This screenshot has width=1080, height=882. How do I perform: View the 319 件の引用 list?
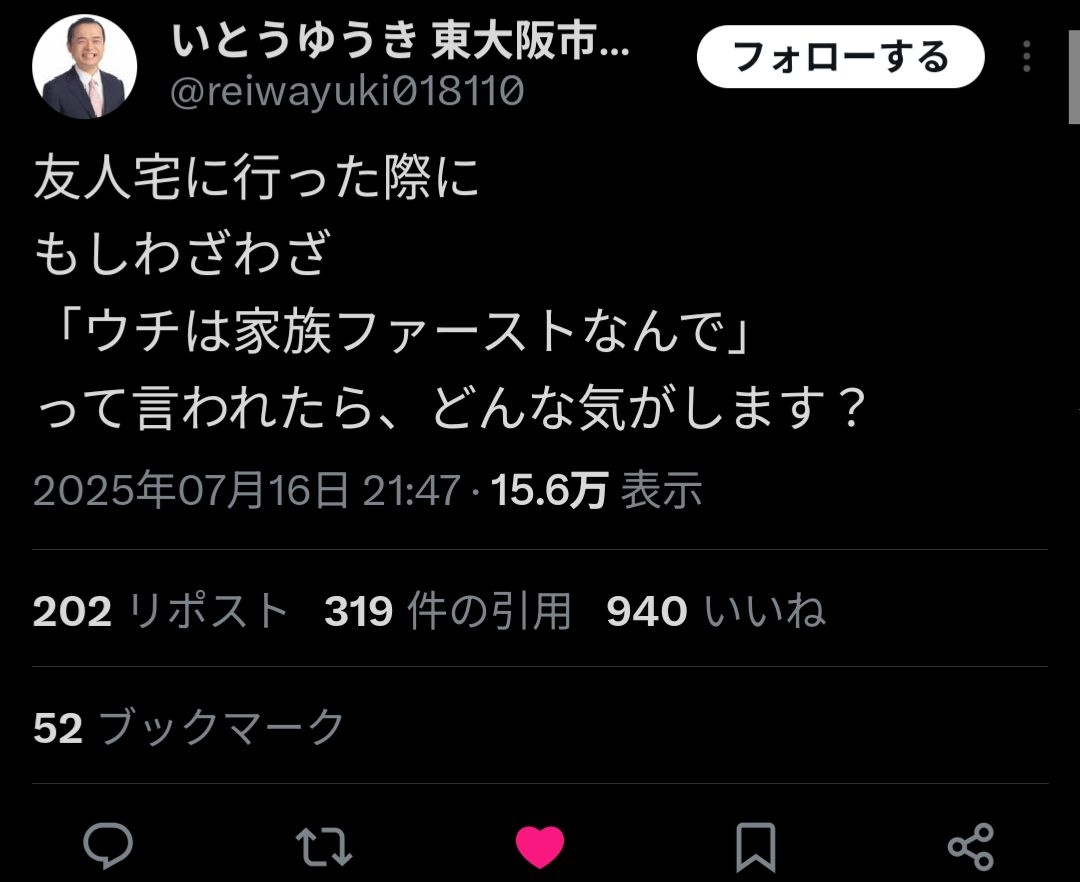447,610
